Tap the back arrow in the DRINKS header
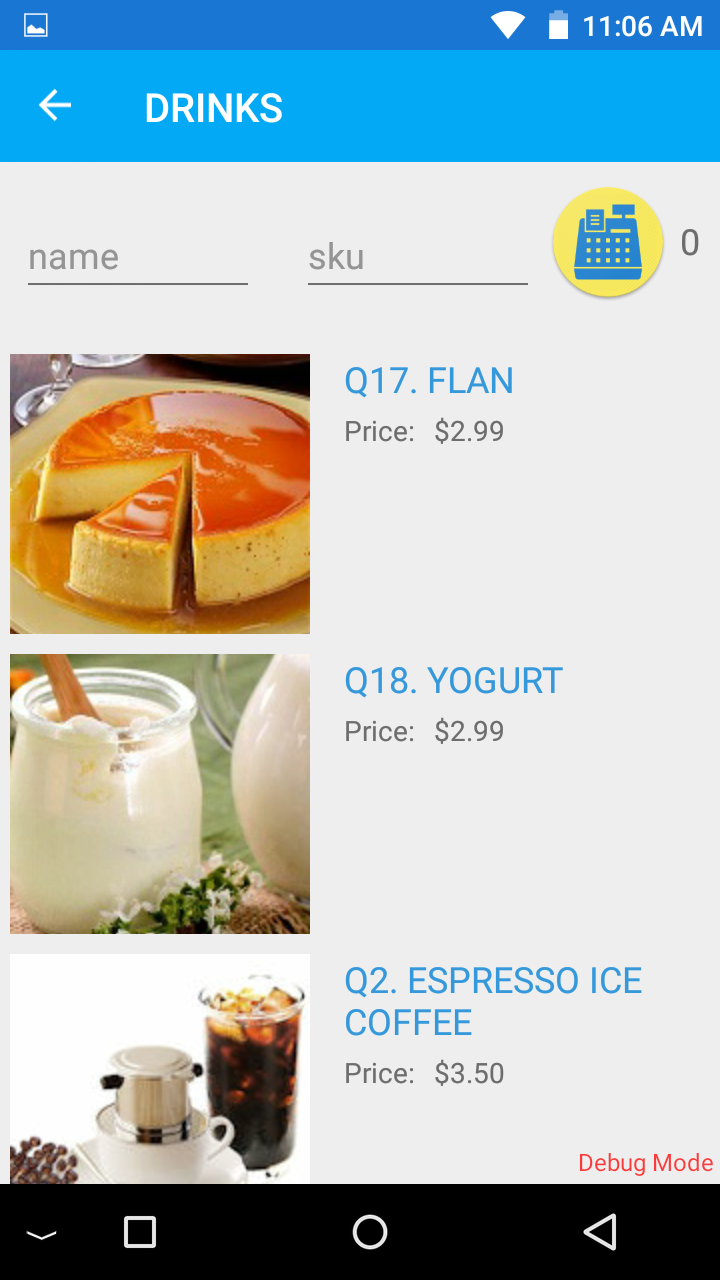This screenshot has height=1280, width=720. [54, 105]
